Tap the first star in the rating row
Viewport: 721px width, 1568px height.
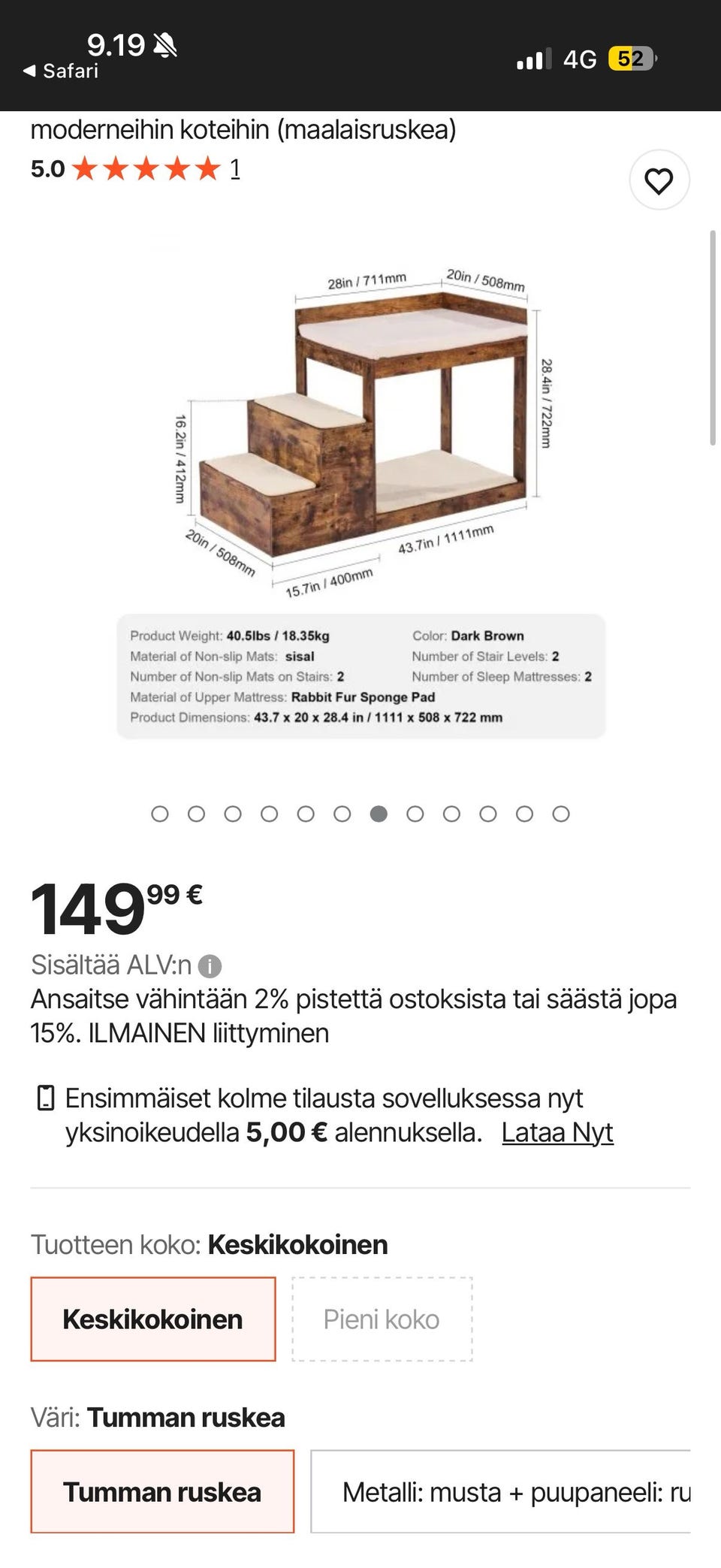click(x=85, y=169)
